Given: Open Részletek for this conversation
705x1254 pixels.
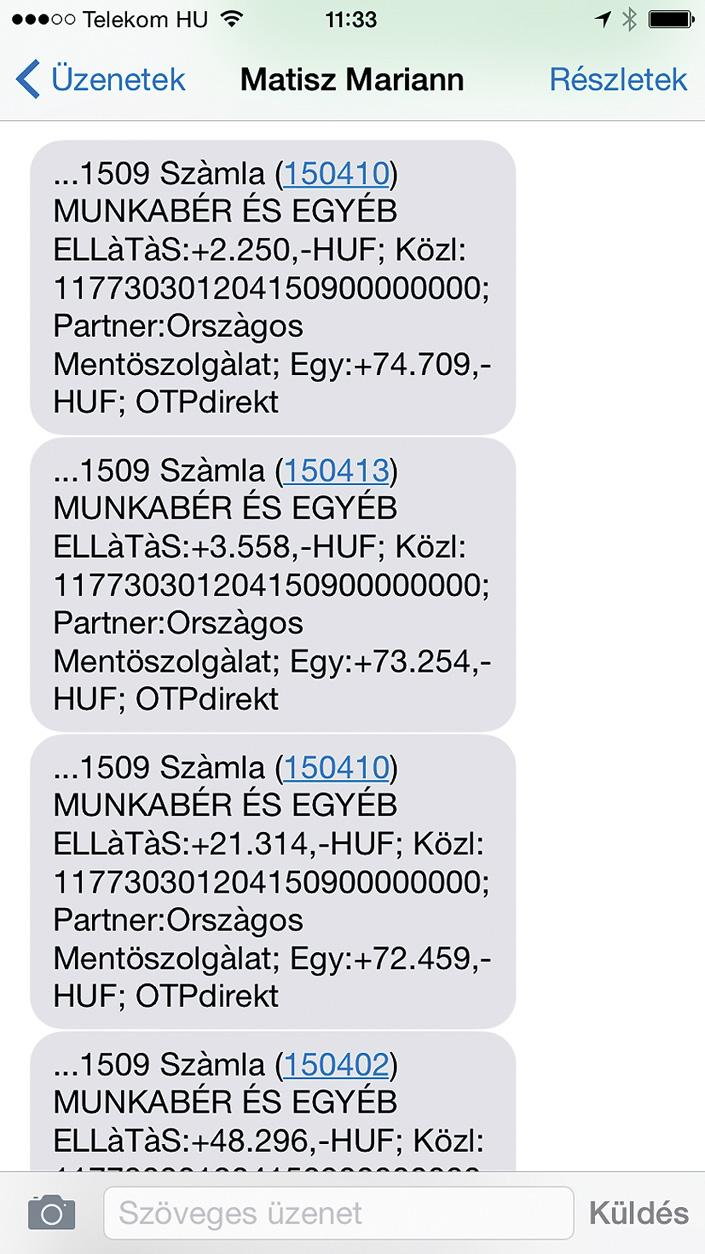Looking at the screenshot, I should (x=618, y=79).
